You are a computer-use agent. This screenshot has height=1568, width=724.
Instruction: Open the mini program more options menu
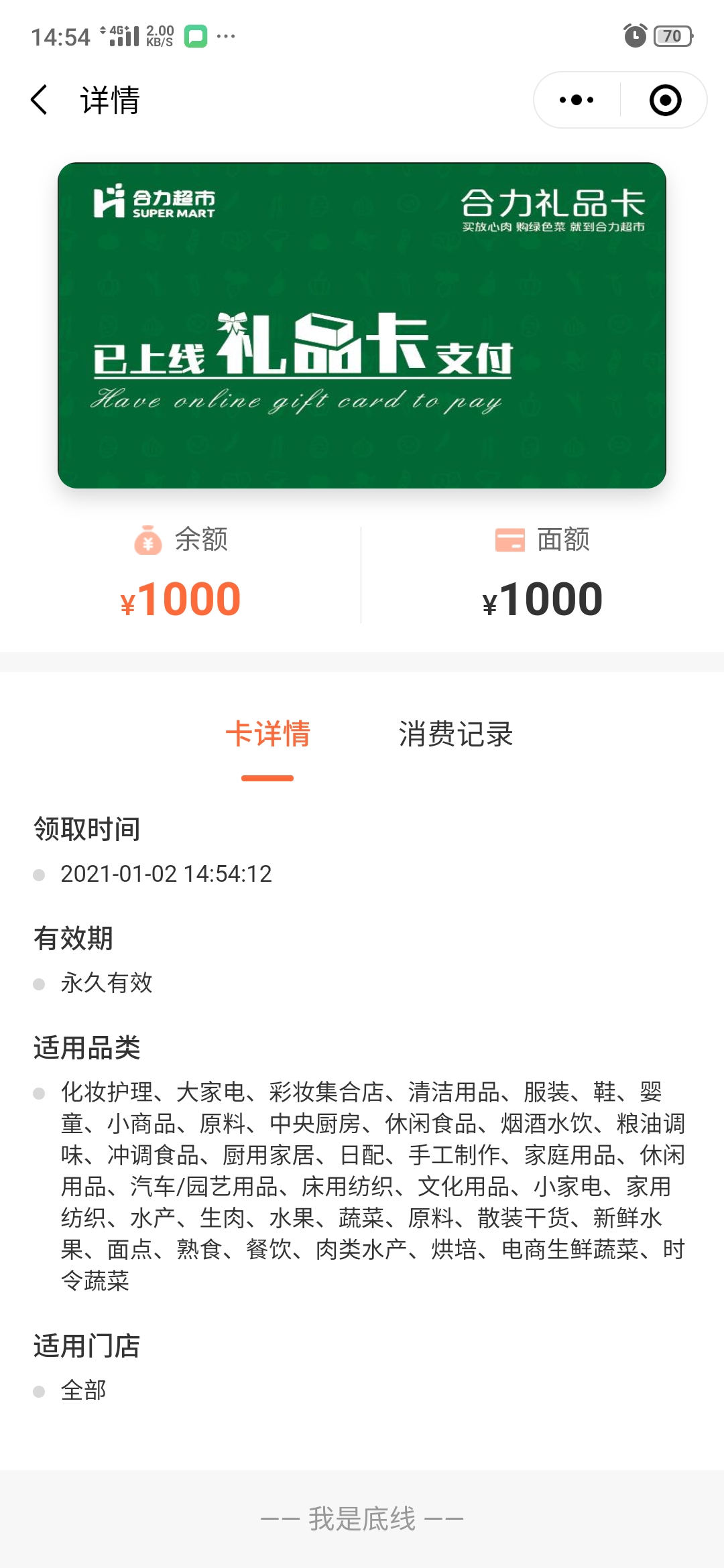tap(577, 101)
